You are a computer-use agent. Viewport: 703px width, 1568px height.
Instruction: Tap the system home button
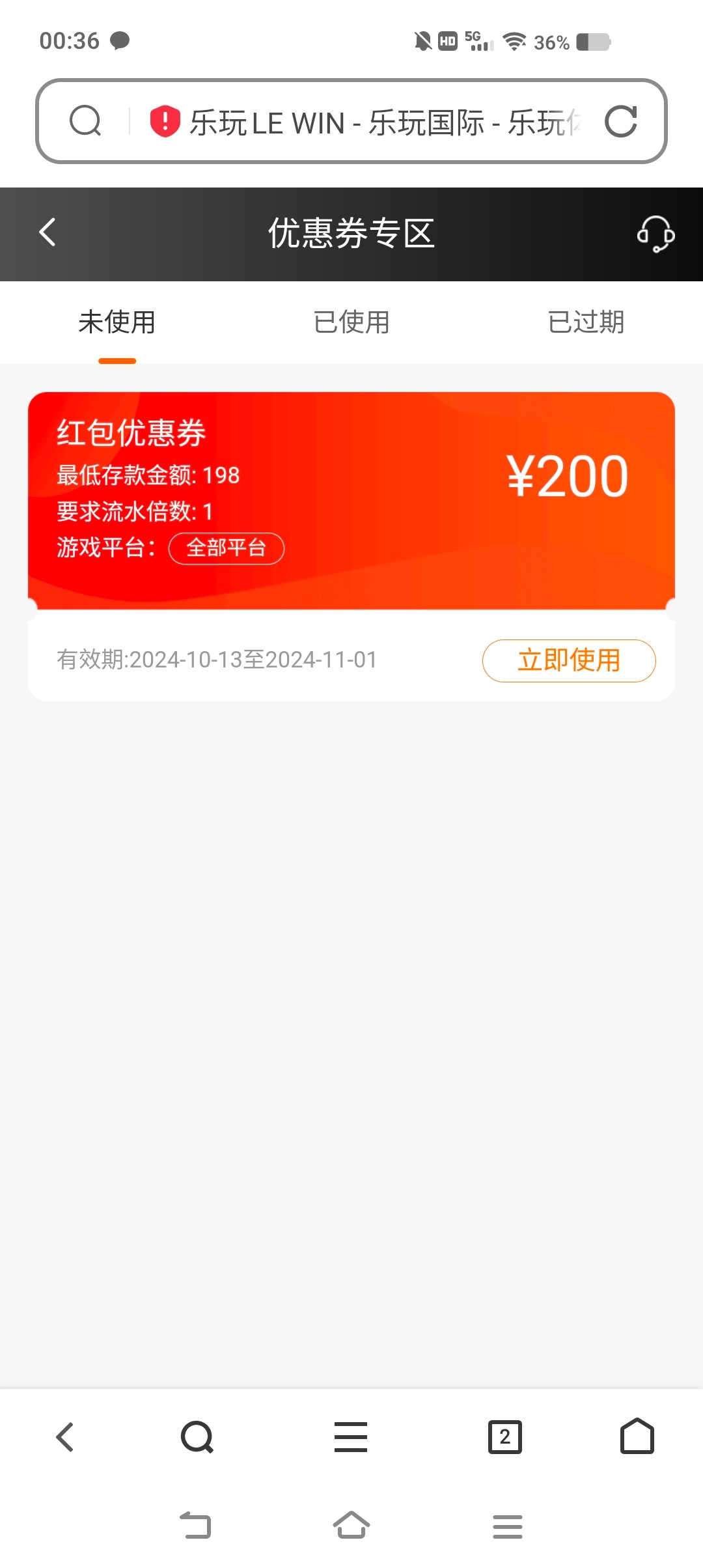pos(351,1525)
